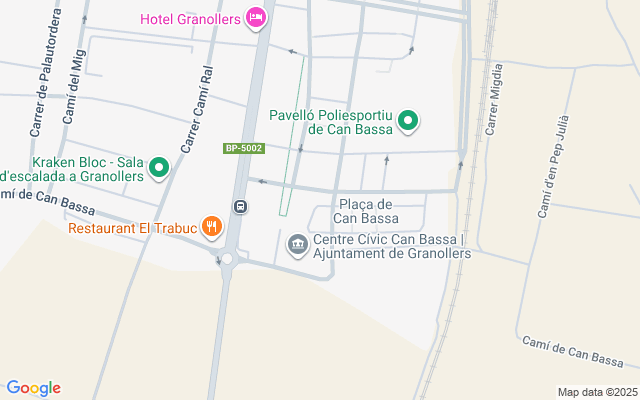Open the Hotel Granollers map pin
This screenshot has height=400, width=640.
pos(257,18)
